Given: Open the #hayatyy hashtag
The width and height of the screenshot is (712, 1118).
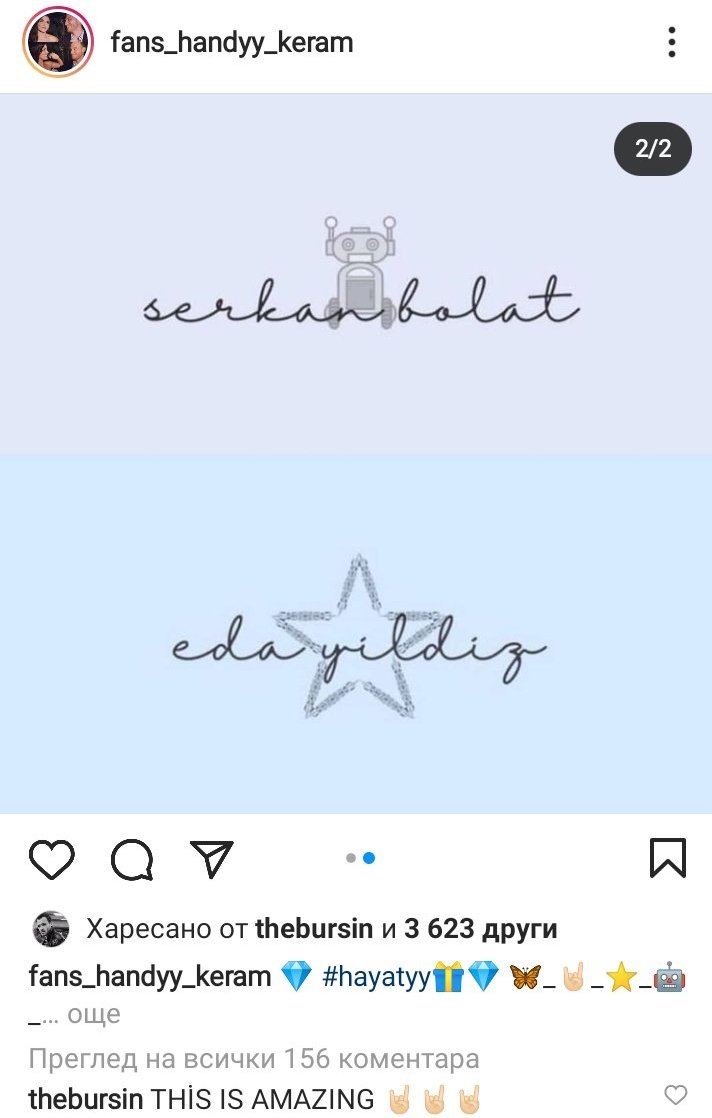Looking at the screenshot, I should (x=376, y=977).
